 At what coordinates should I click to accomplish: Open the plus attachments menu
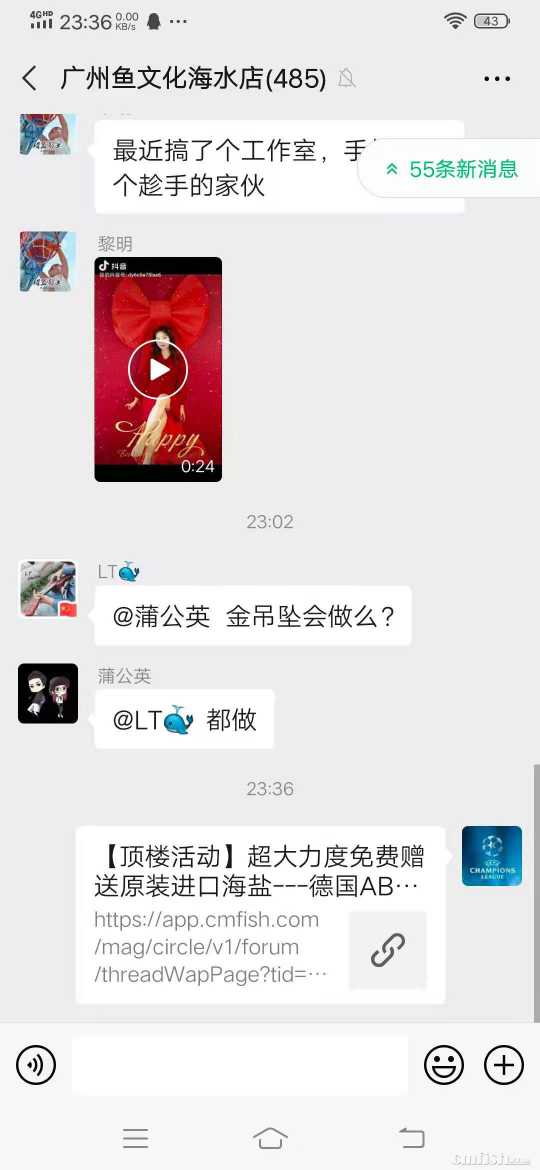pos(504,1065)
